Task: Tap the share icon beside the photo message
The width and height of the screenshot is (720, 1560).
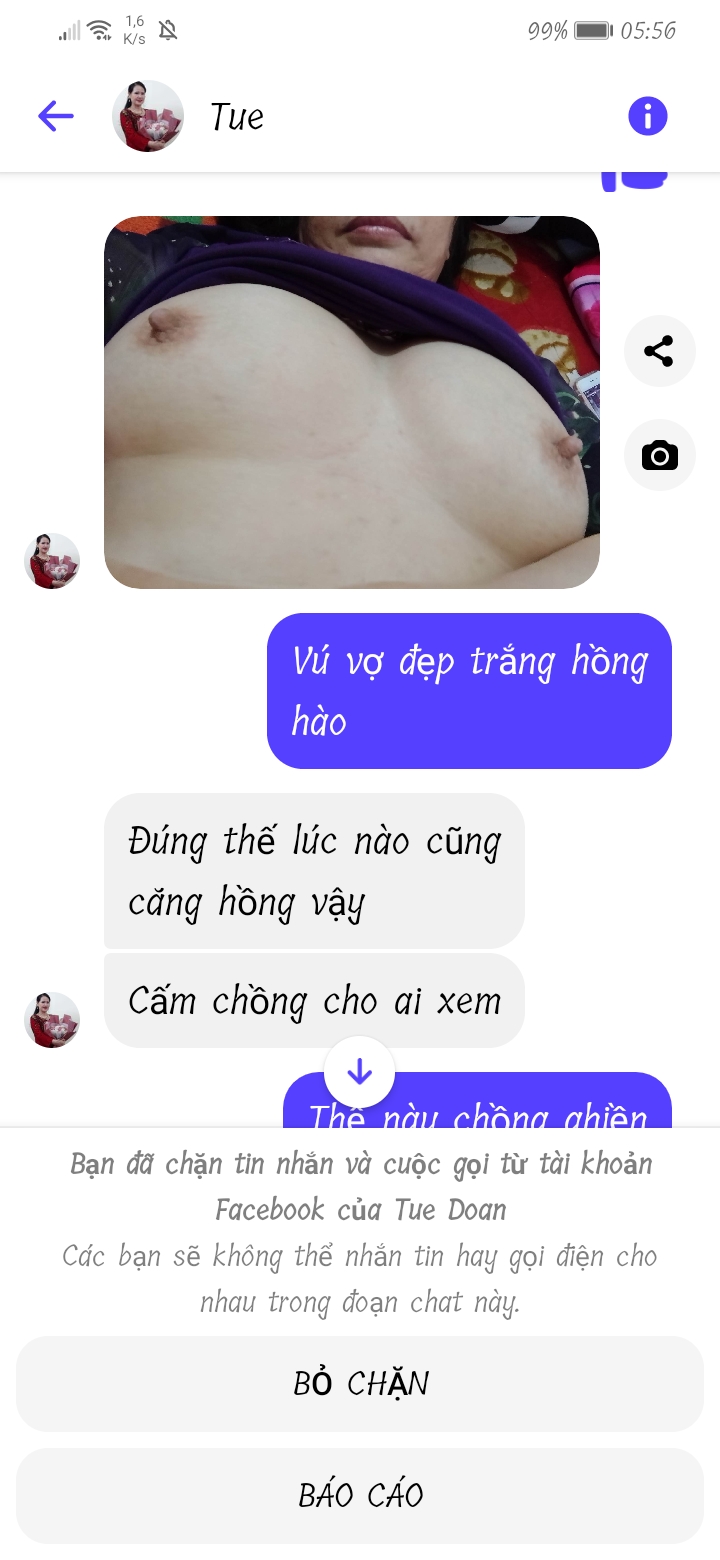Action: click(x=659, y=351)
